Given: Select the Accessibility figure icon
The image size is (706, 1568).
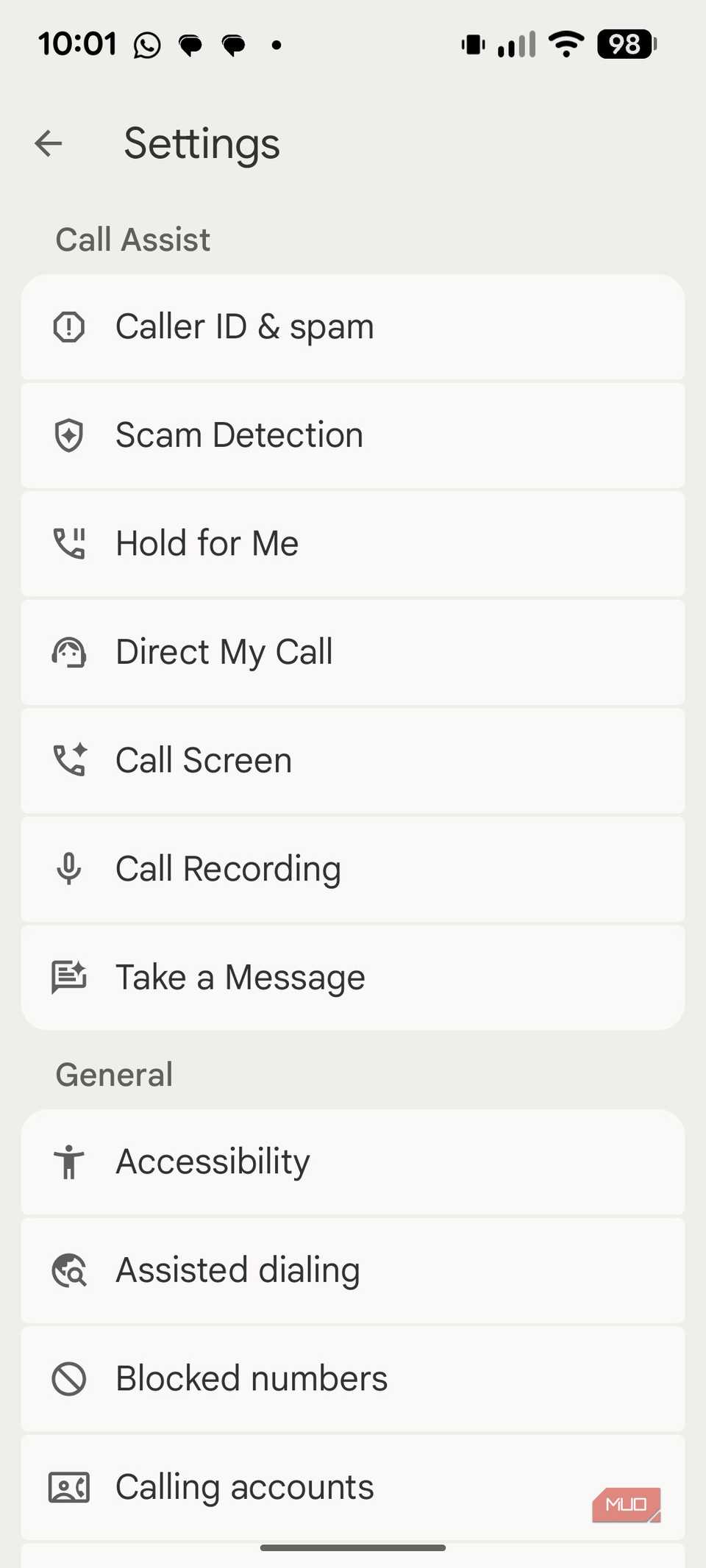Looking at the screenshot, I should [69, 1161].
